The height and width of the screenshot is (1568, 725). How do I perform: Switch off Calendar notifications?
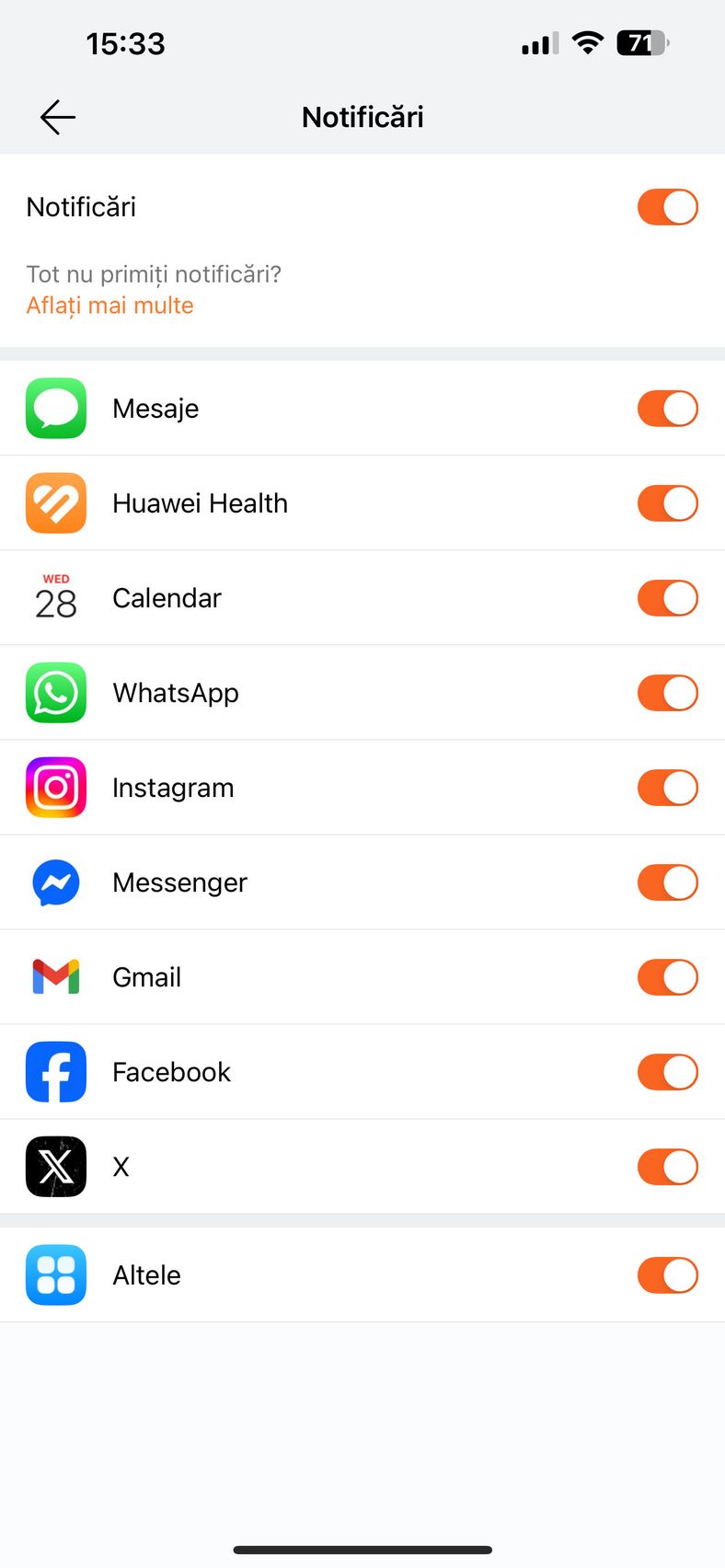tap(668, 598)
